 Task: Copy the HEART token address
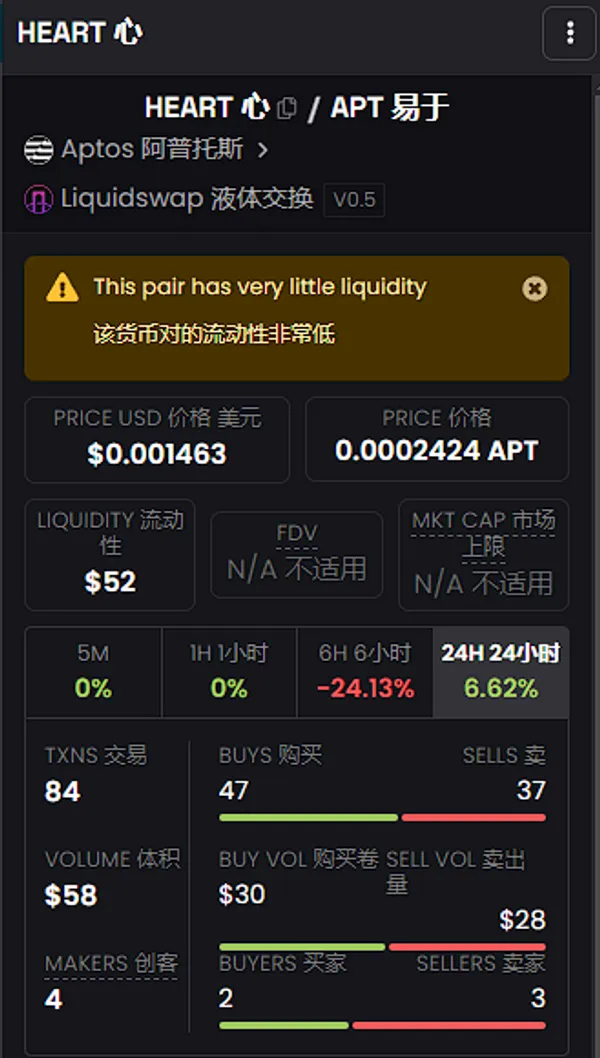(x=287, y=108)
